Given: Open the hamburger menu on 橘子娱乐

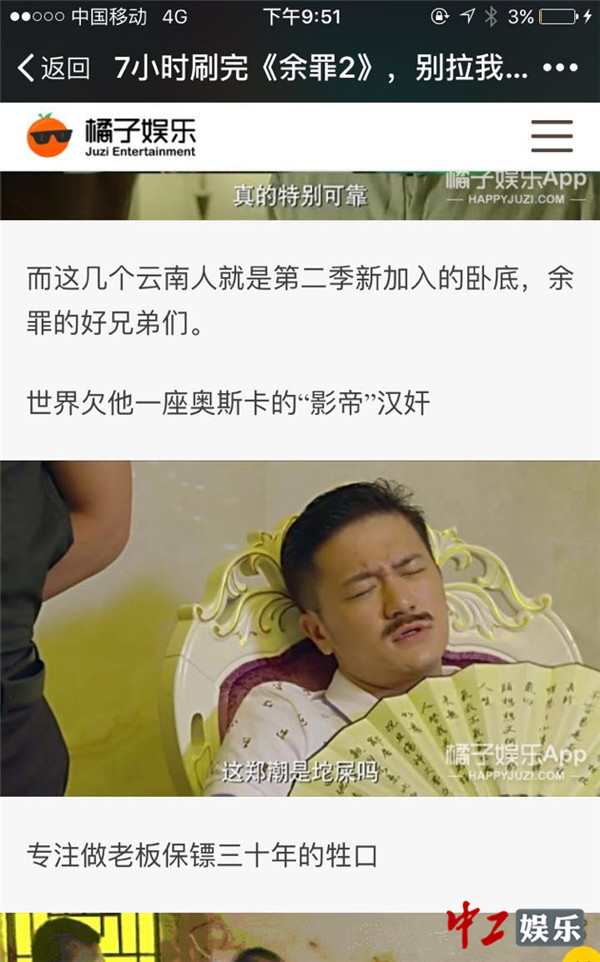Looking at the screenshot, I should coord(552,136).
